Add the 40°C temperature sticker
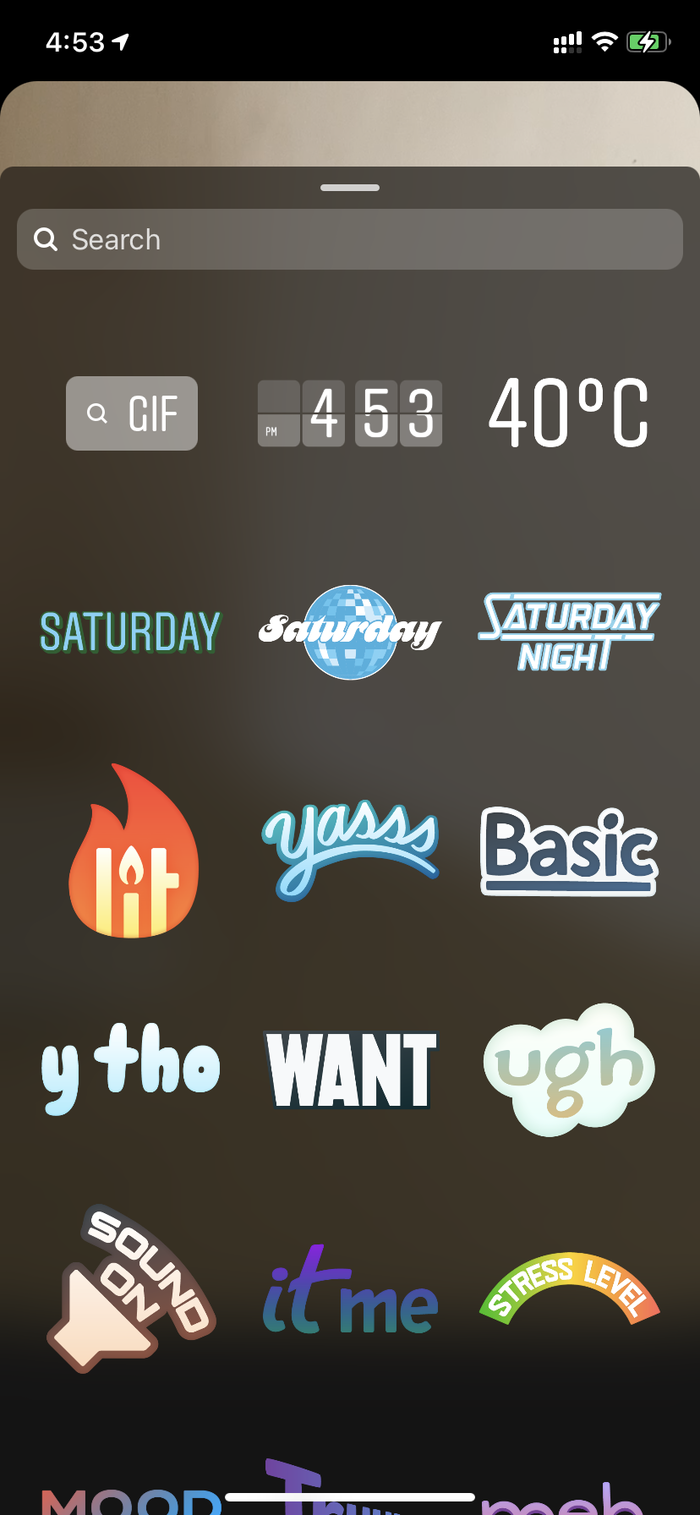Viewport: 700px width, 1515px height. [x=568, y=413]
